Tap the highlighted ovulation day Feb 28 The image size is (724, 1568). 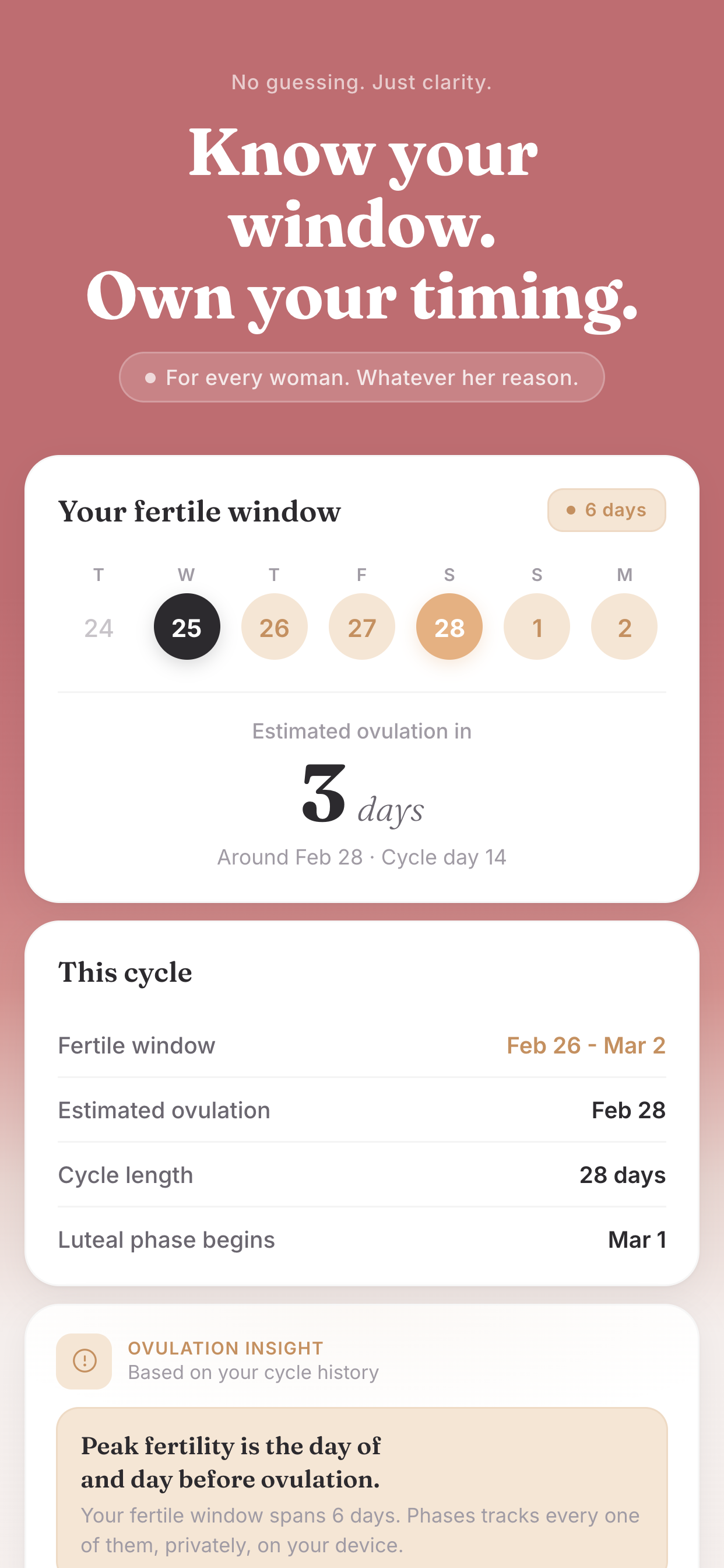click(449, 626)
